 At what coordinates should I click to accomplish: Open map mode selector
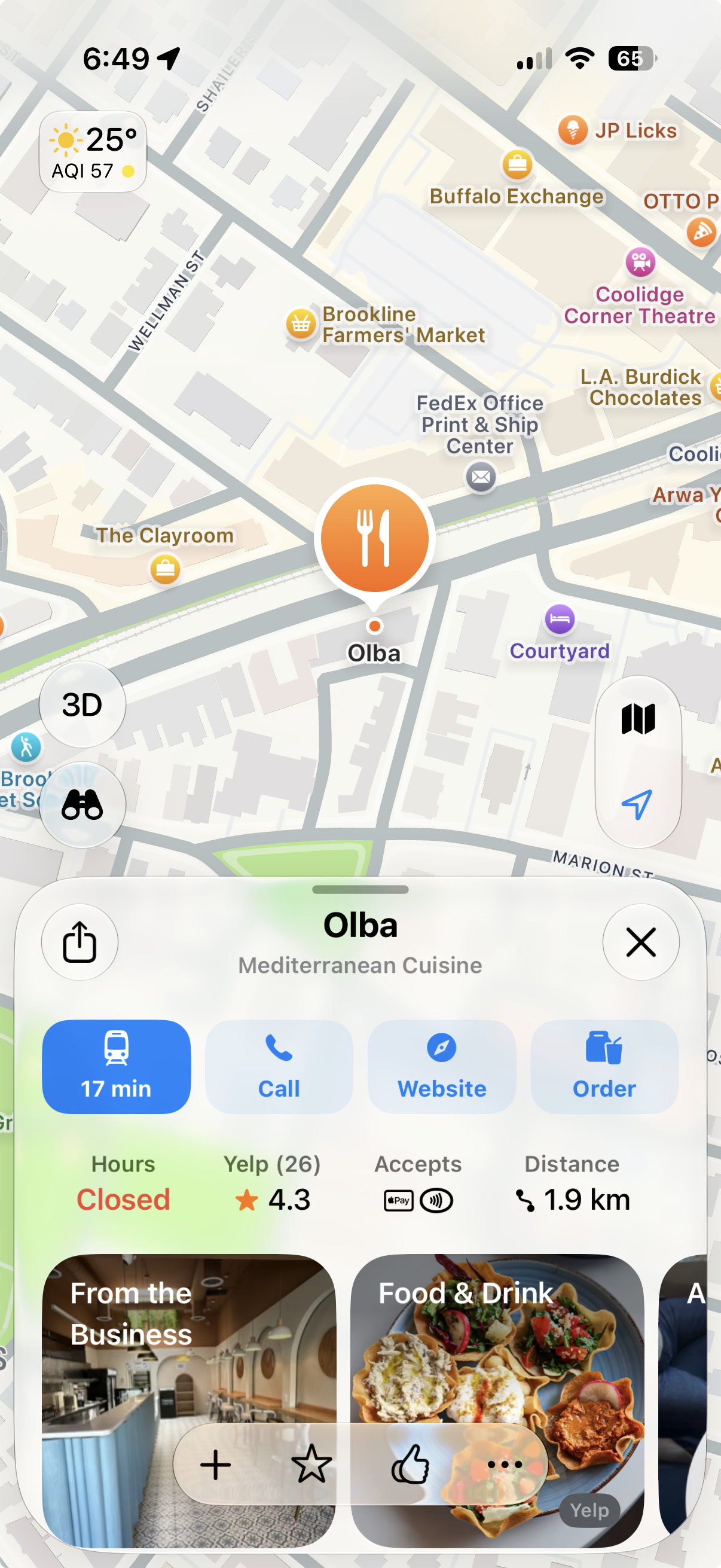pos(638,719)
